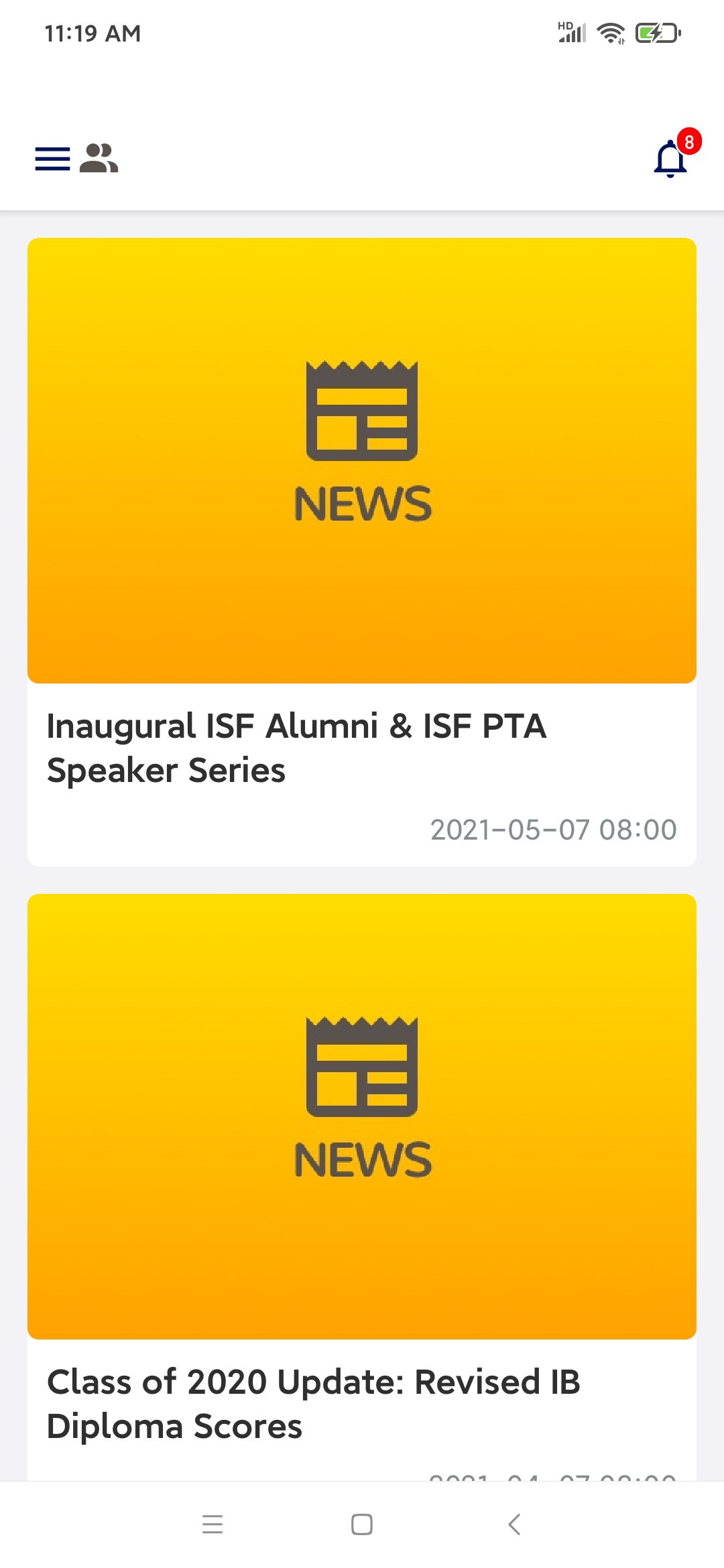Tap the people group icon
This screenshot has height=1568, width=724.
click(x=99, y=159)
